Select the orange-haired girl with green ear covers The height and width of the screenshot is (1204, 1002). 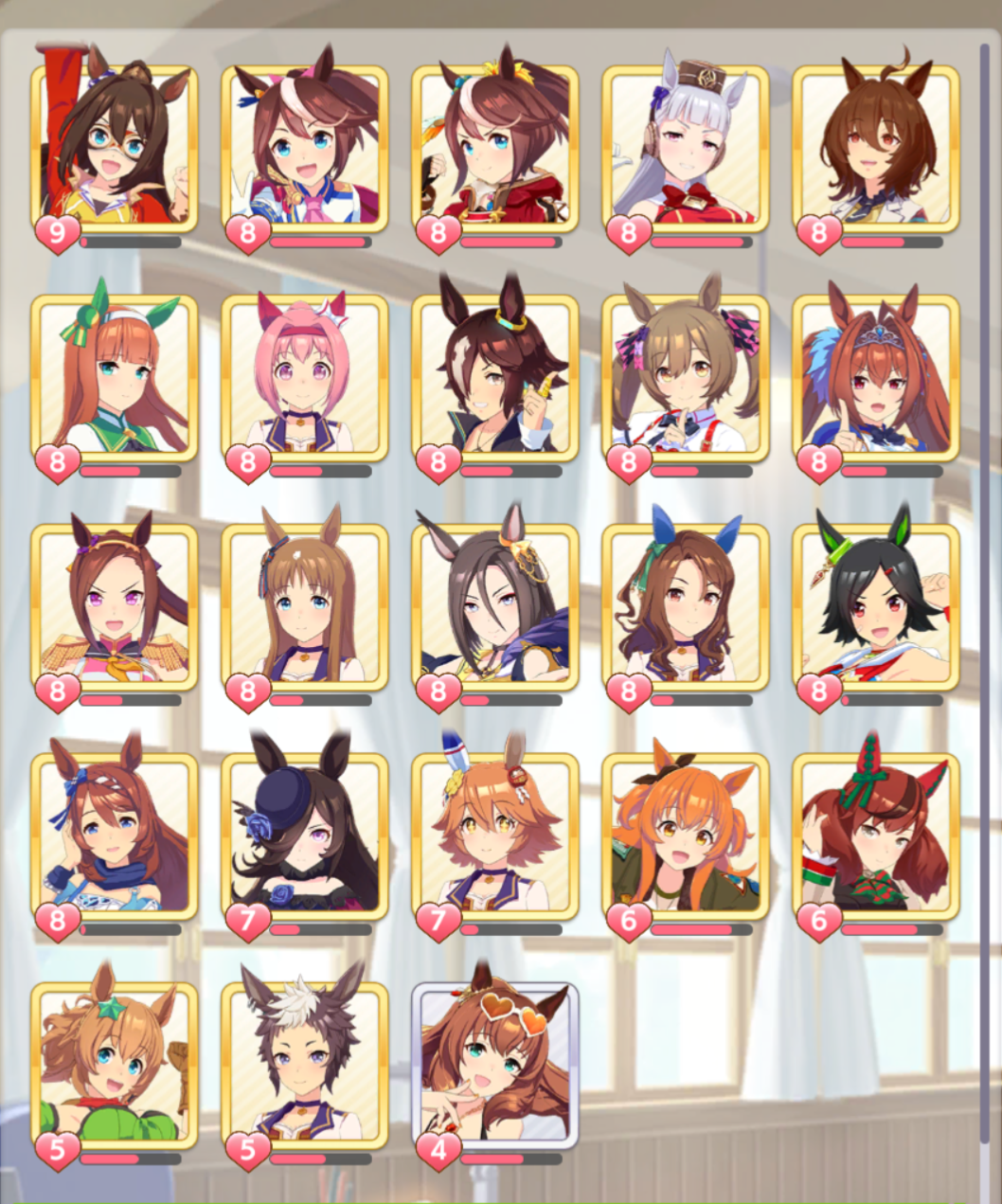pos(115,376)
